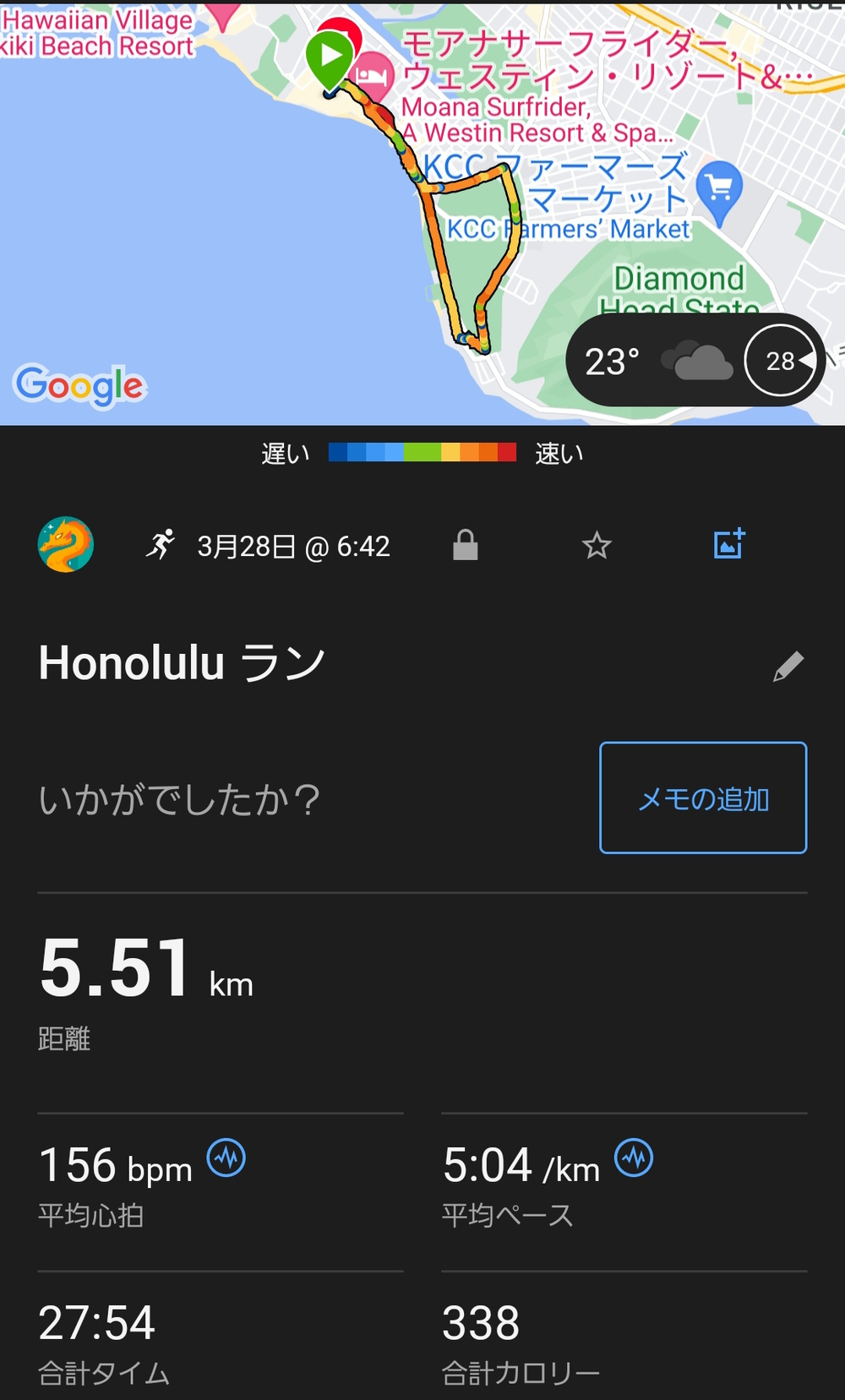Open pace details next to 5:04 /km

click(x=634, y=1158)
